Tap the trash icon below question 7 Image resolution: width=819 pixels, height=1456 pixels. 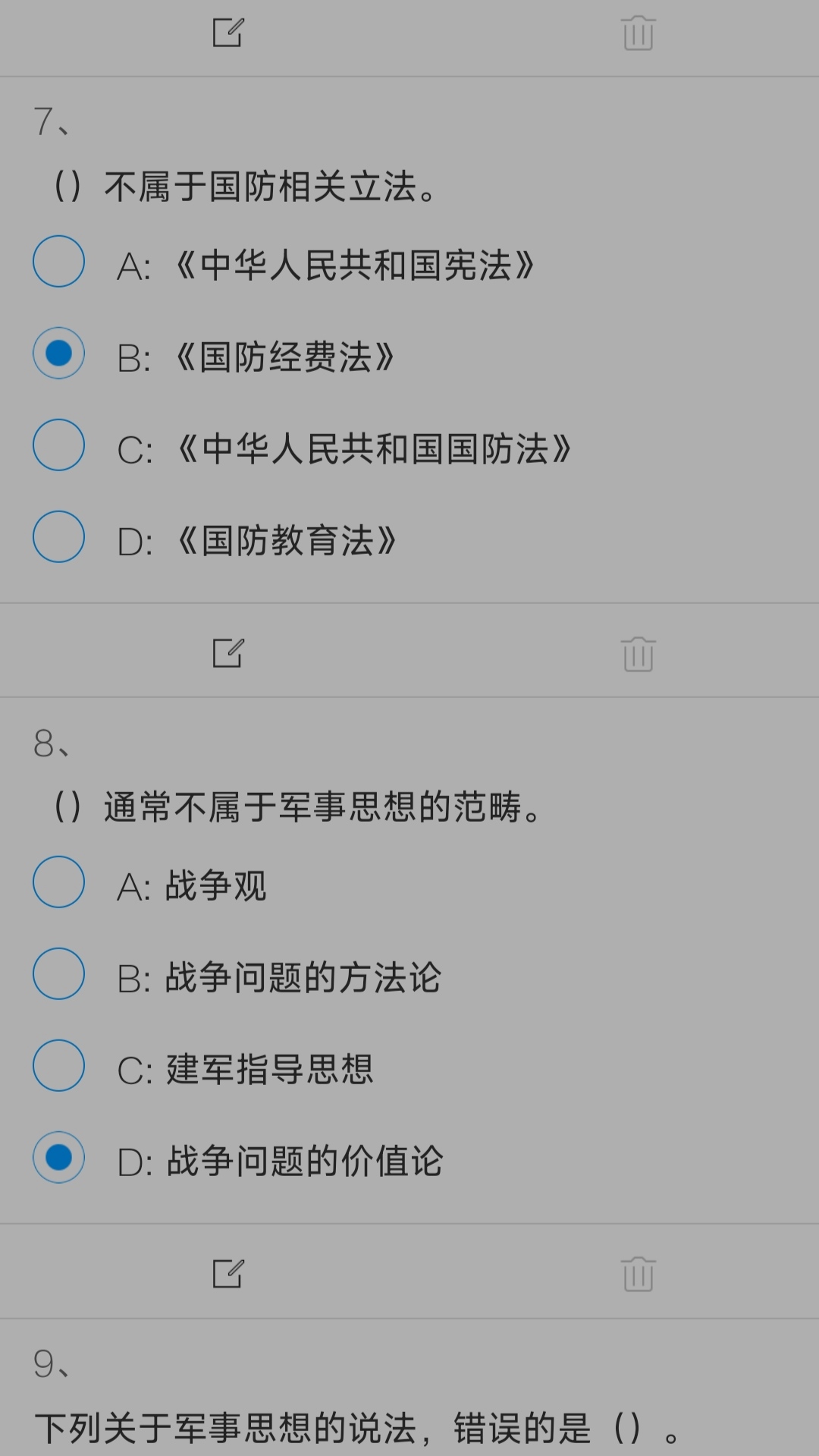tap(638, 653)
